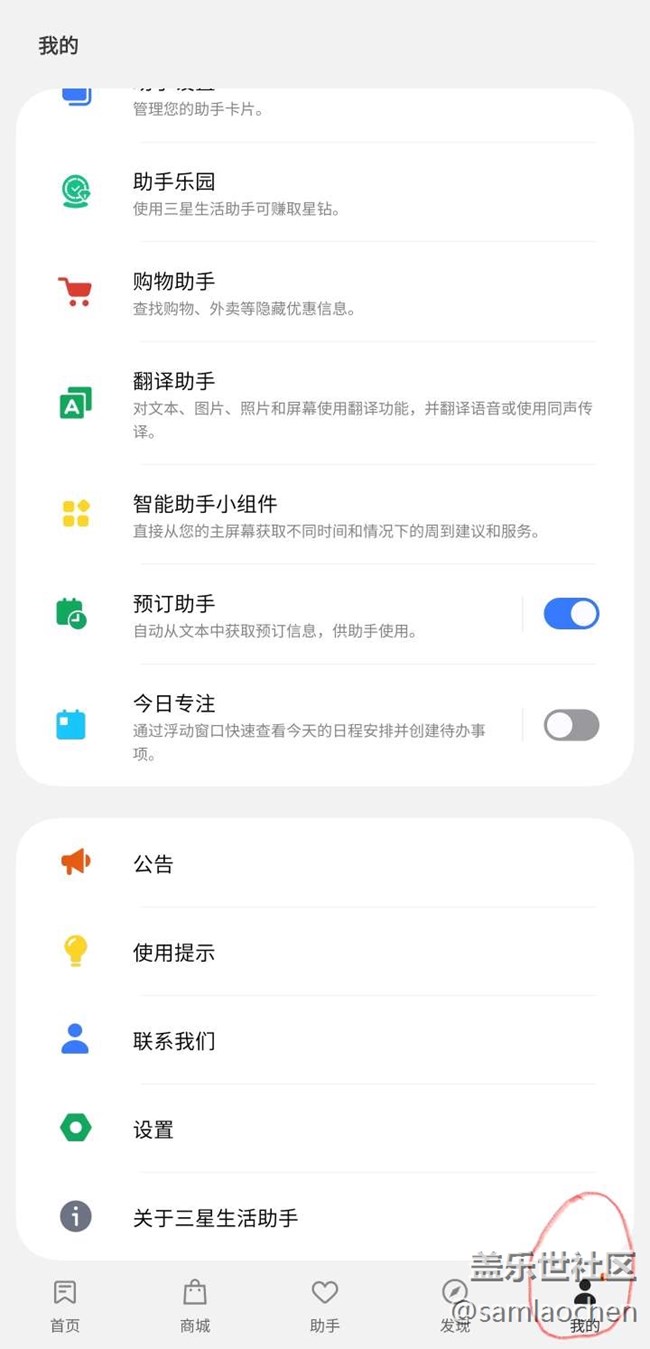Open 关于三星生活助手
The height and width of the screenshot is (1349, 650).
[x=325, y=1217]
